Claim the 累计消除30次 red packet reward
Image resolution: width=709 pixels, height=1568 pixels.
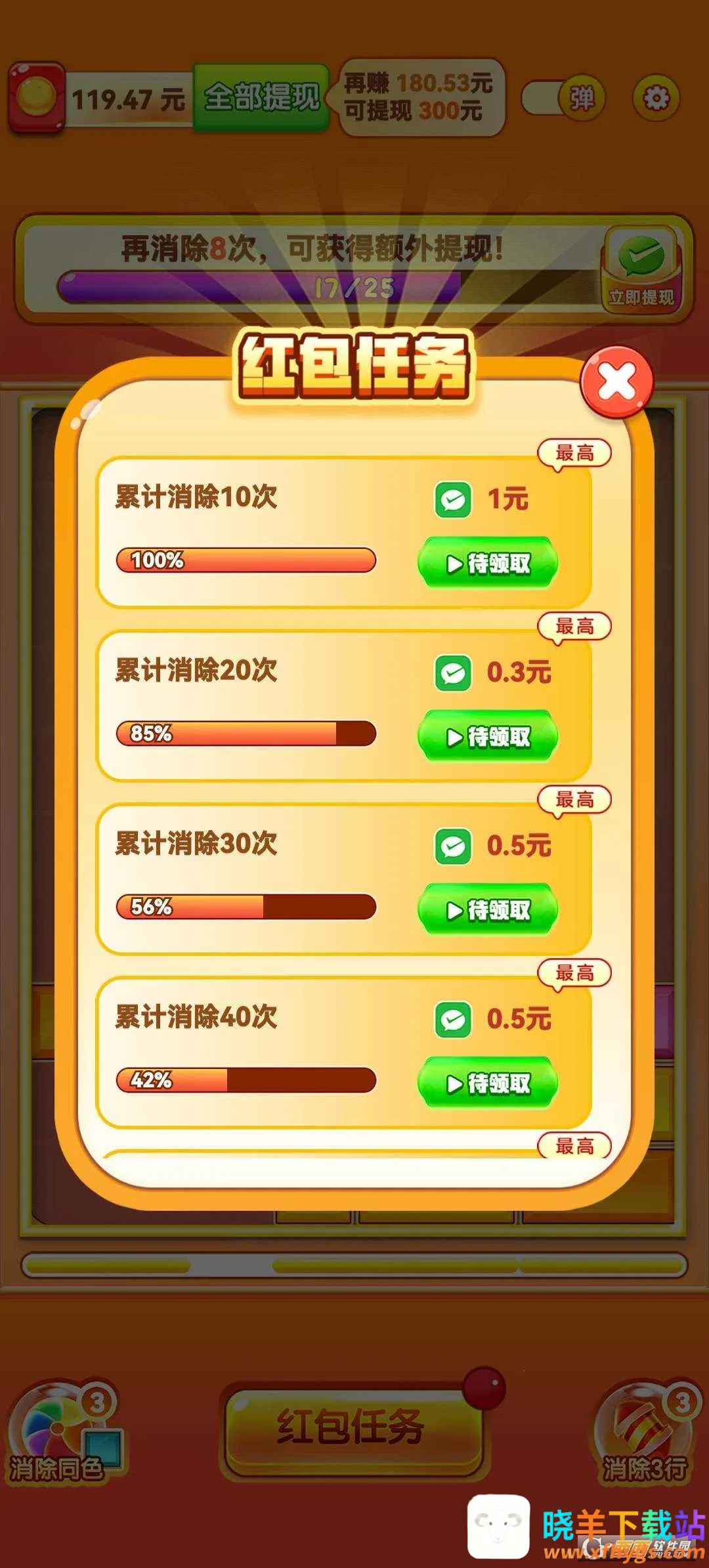(x=488, y=909)
